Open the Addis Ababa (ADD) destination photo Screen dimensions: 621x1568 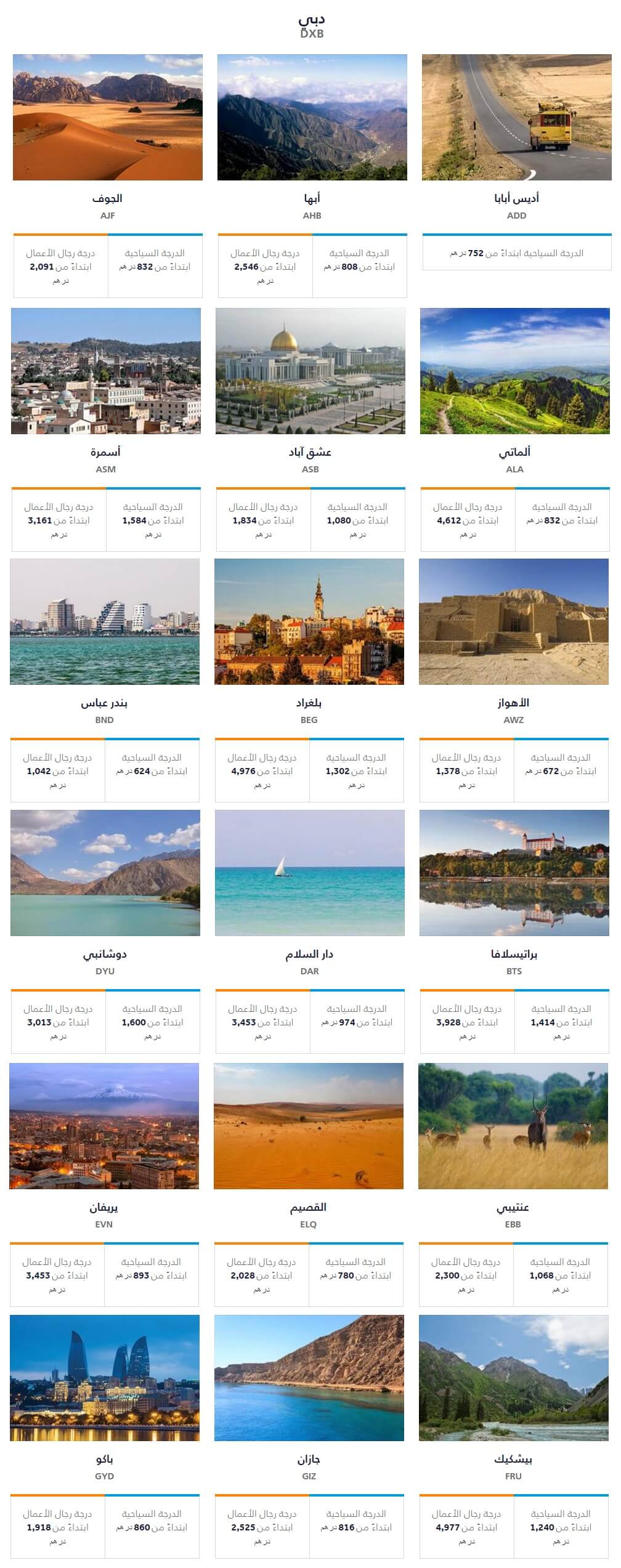[516, 117]
